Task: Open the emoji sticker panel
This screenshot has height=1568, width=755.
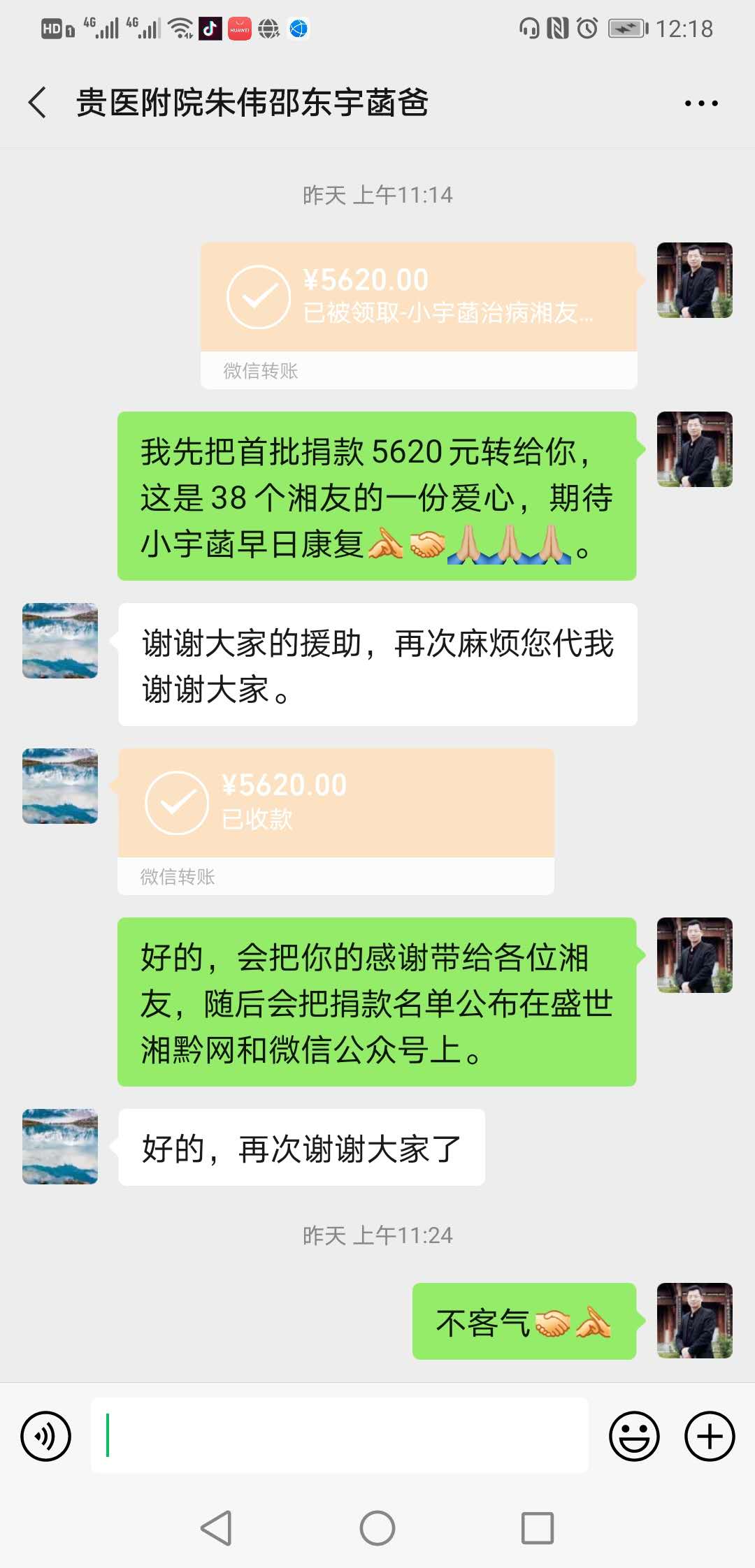Action: click(x=634, y=1437)
